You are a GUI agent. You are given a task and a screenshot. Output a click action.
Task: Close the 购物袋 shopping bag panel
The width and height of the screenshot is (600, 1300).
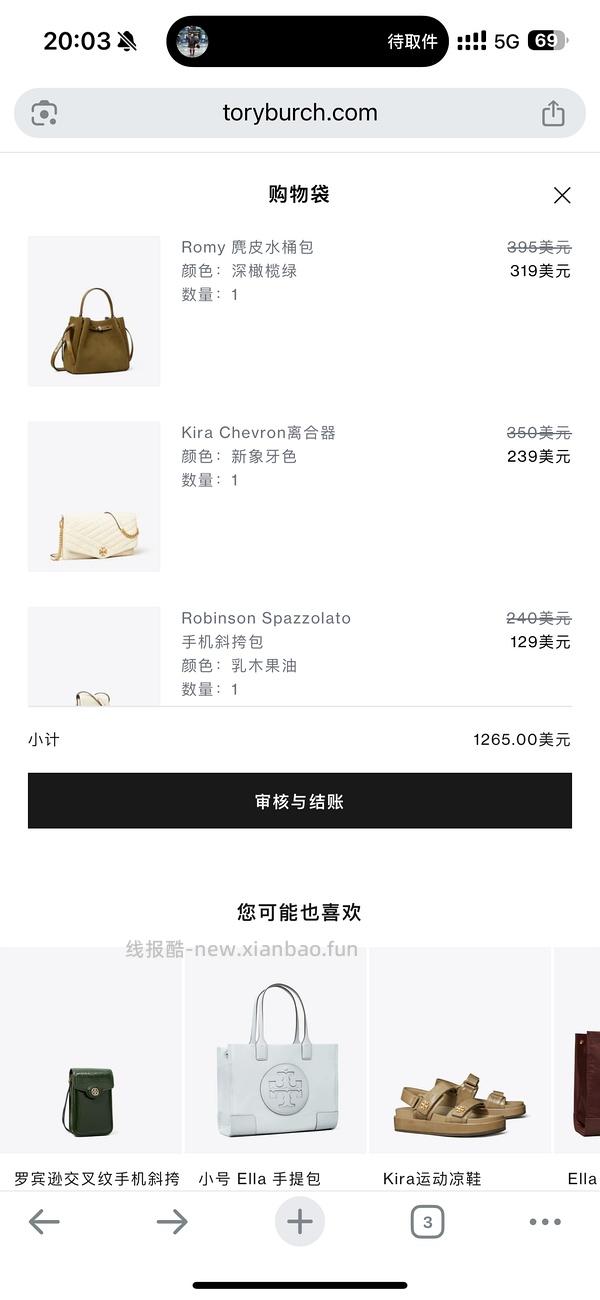[x=562, y=195]
